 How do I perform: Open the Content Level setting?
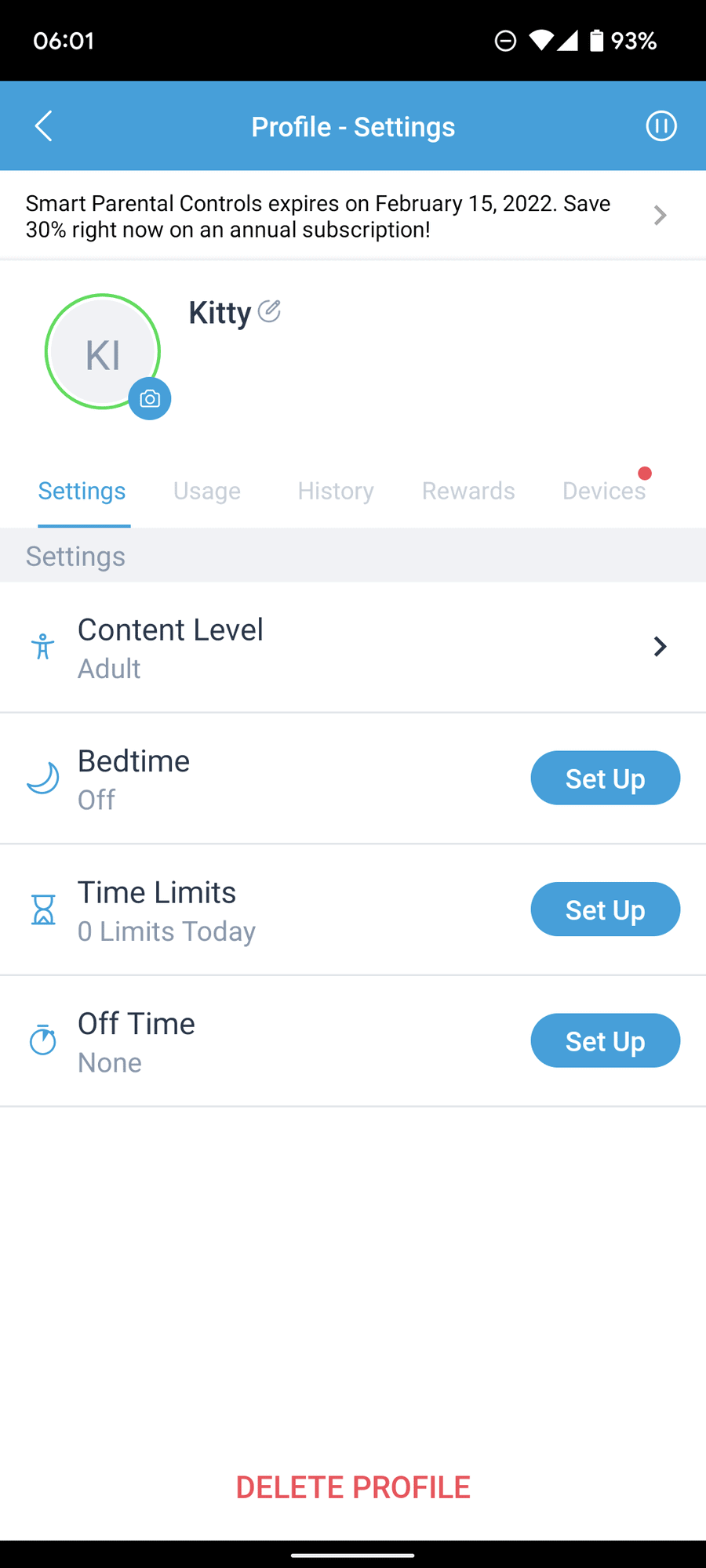tap(353, 648)
